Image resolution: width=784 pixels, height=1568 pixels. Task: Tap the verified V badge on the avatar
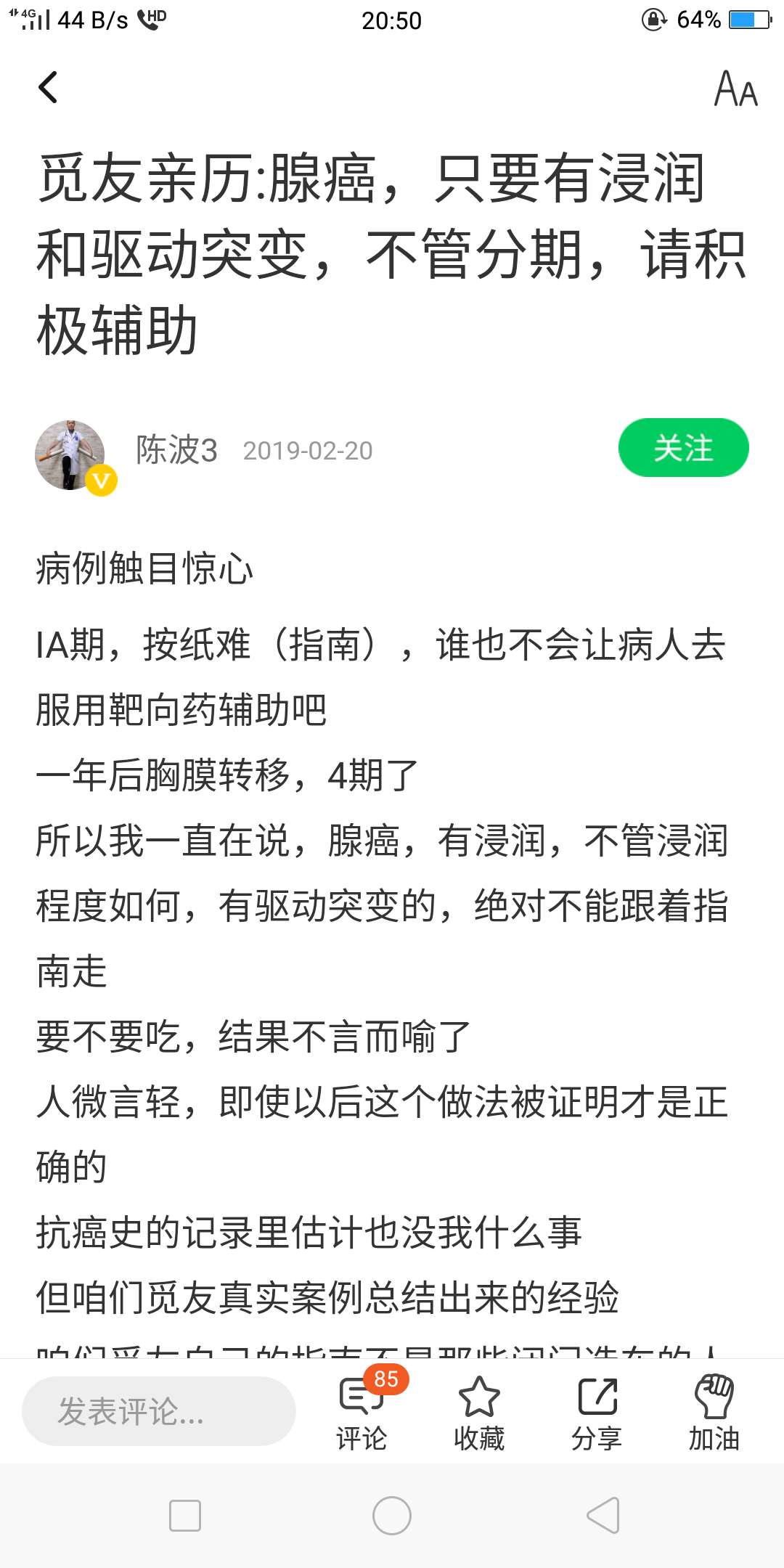click(101, 480)
